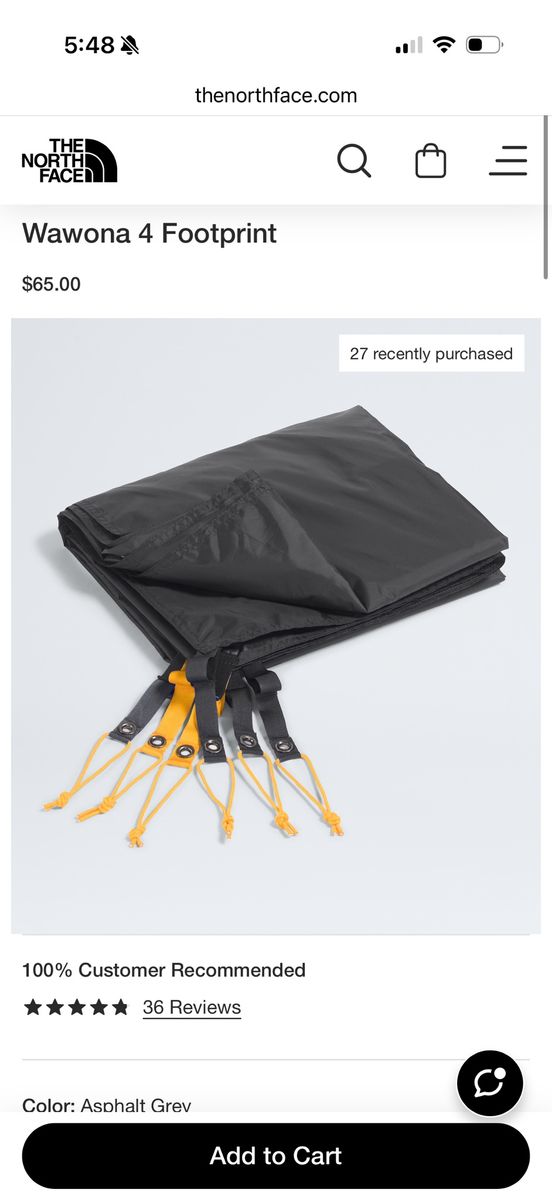Viewport: 552px width, 1200px height.
Task: Go to The North Face homepage logo
Action: coord(69,160)
